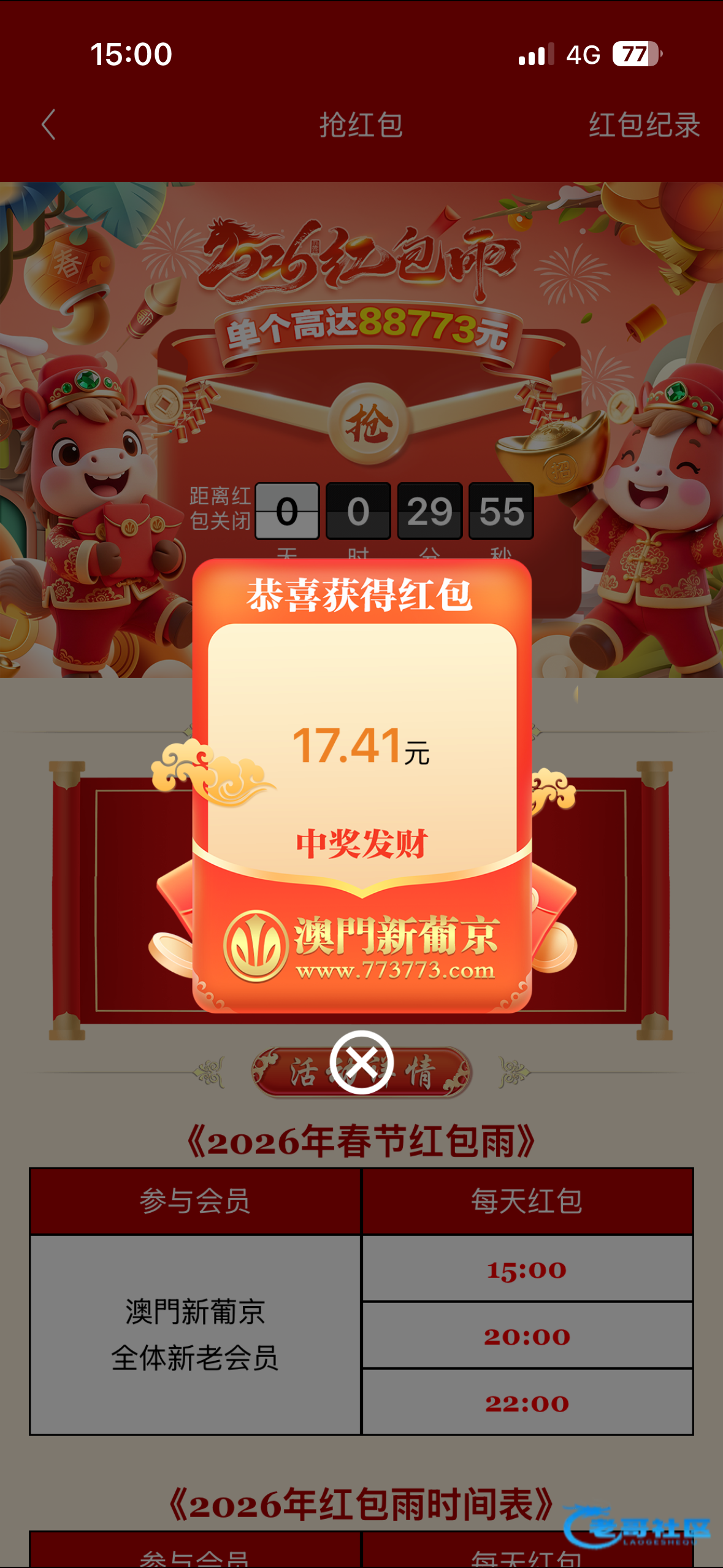Open 红包纪录 red packet records
The width and height of the screenshot is (723, 1568).
pos(644,125)
